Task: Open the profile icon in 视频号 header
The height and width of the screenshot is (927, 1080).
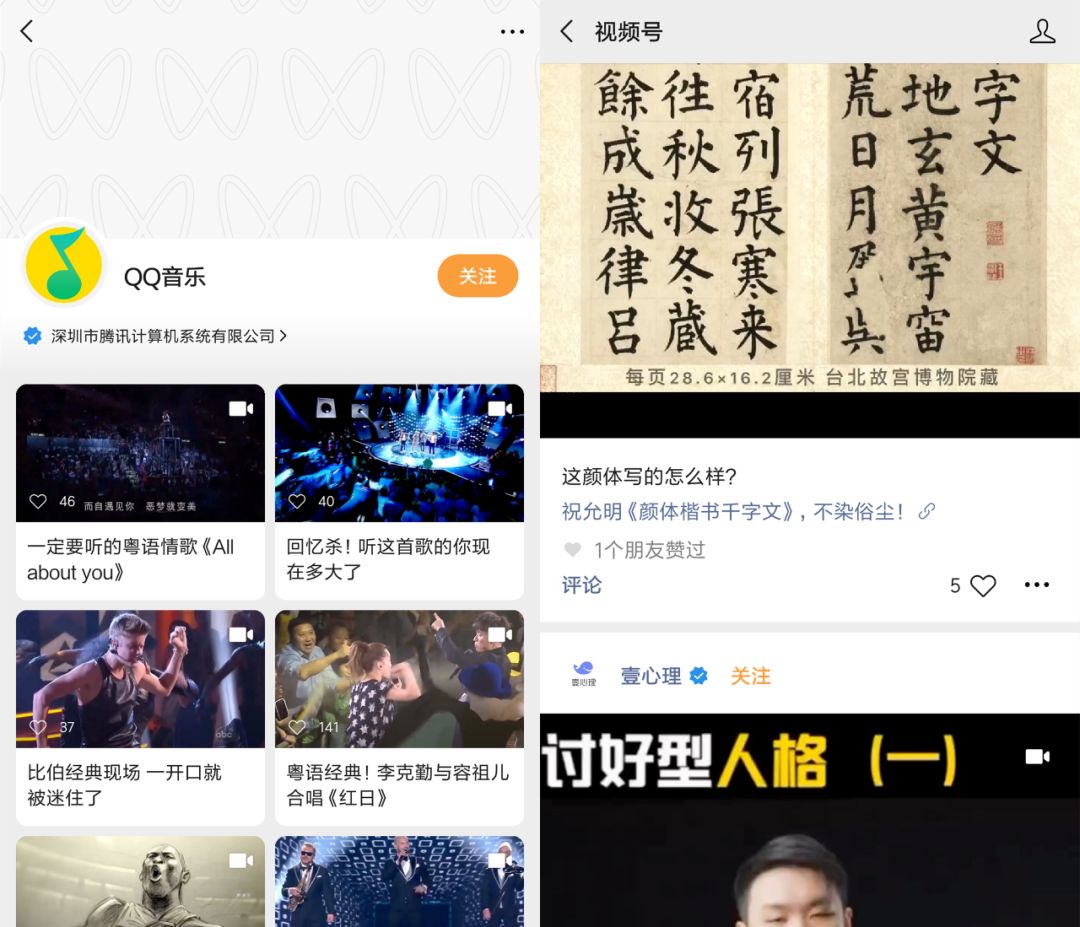Action: coord(1042,32)
